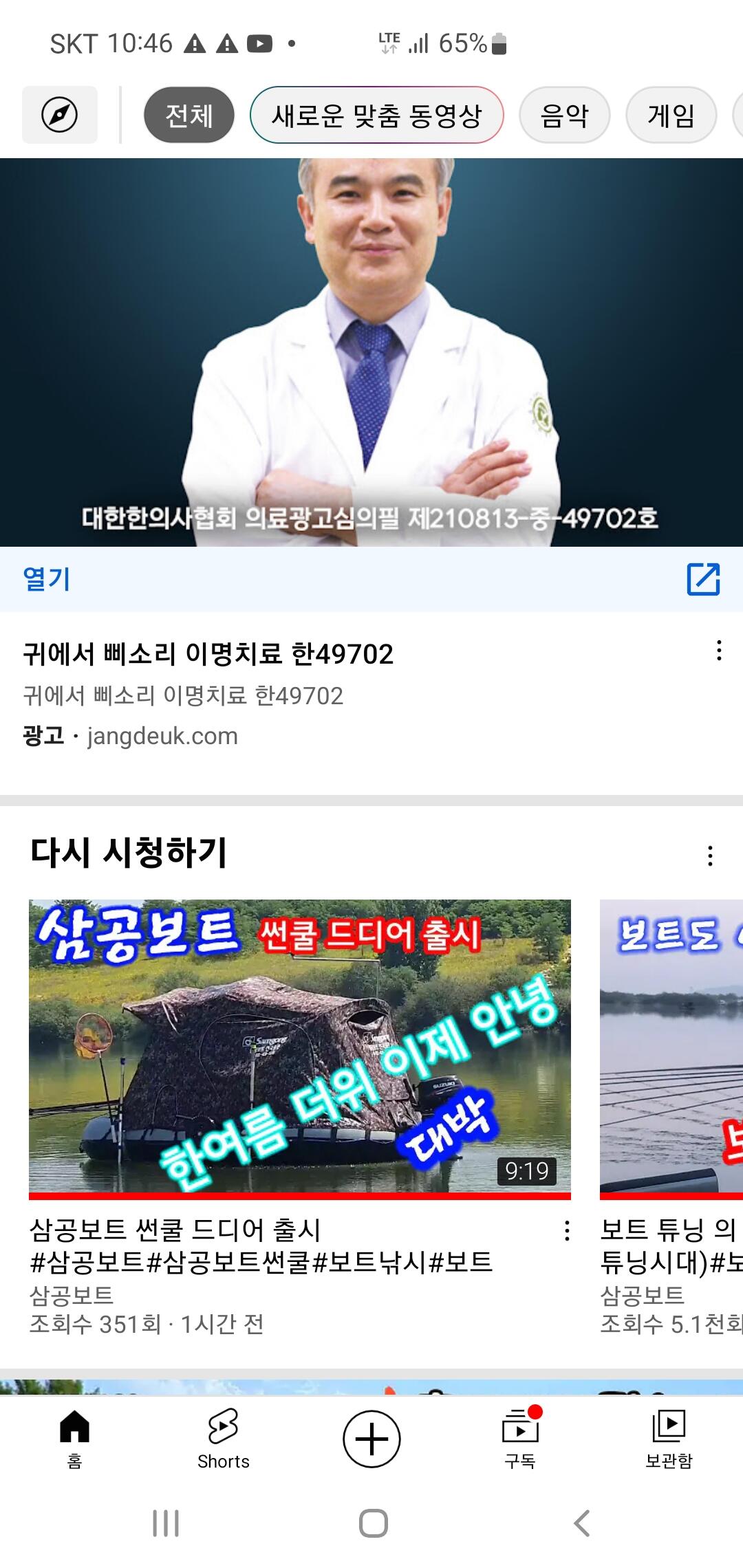Switch to the Shorts tab
The image size is (743, 1568).
223,1439
